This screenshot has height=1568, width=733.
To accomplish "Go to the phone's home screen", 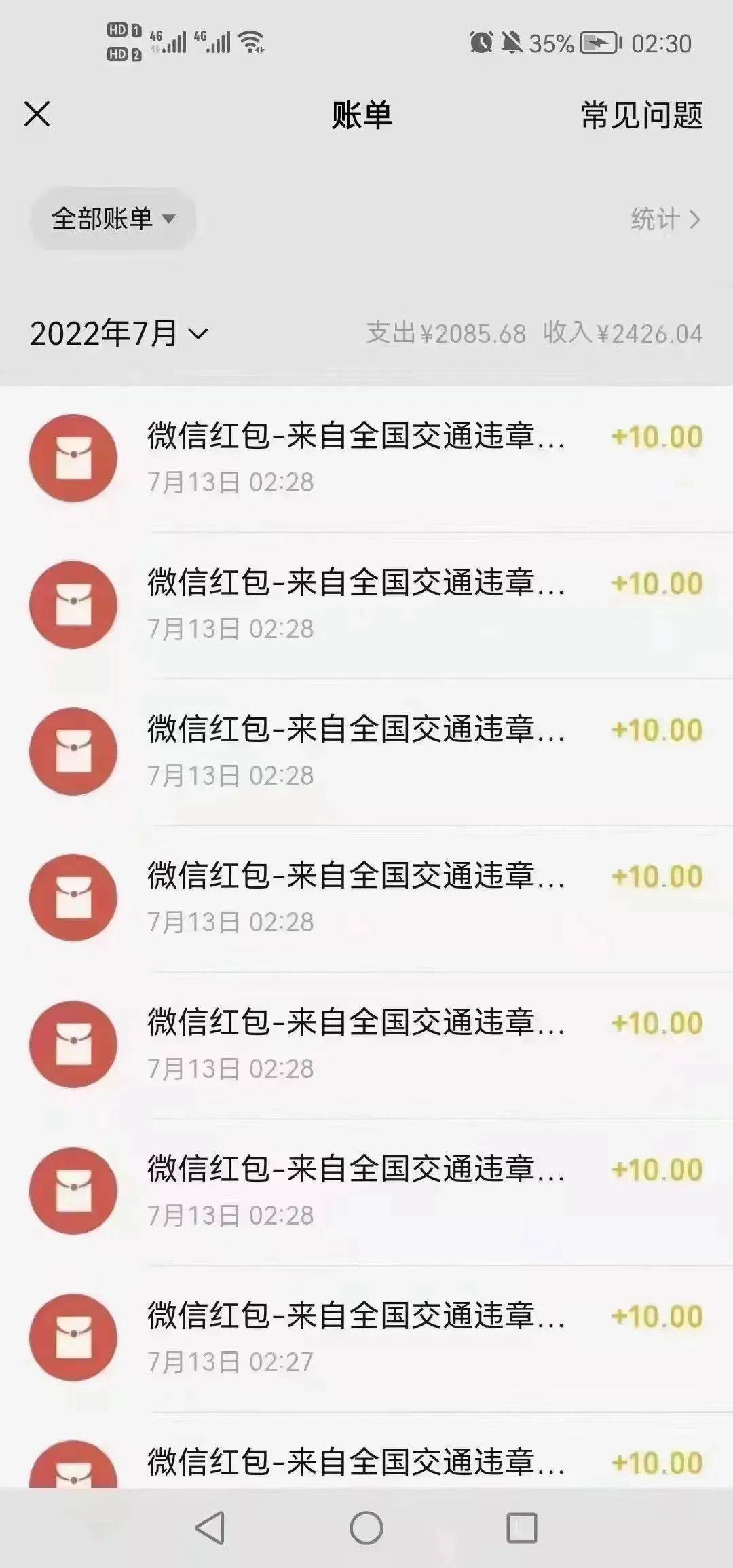I will [x=366, y=1529].
